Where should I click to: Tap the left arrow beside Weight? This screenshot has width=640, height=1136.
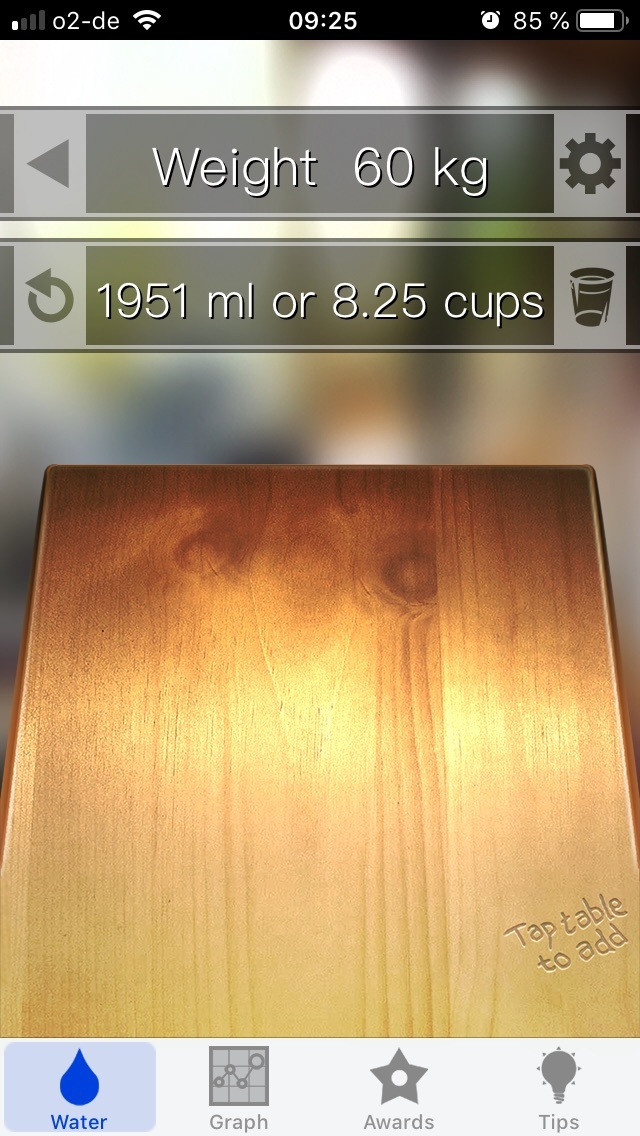(49, 164)
